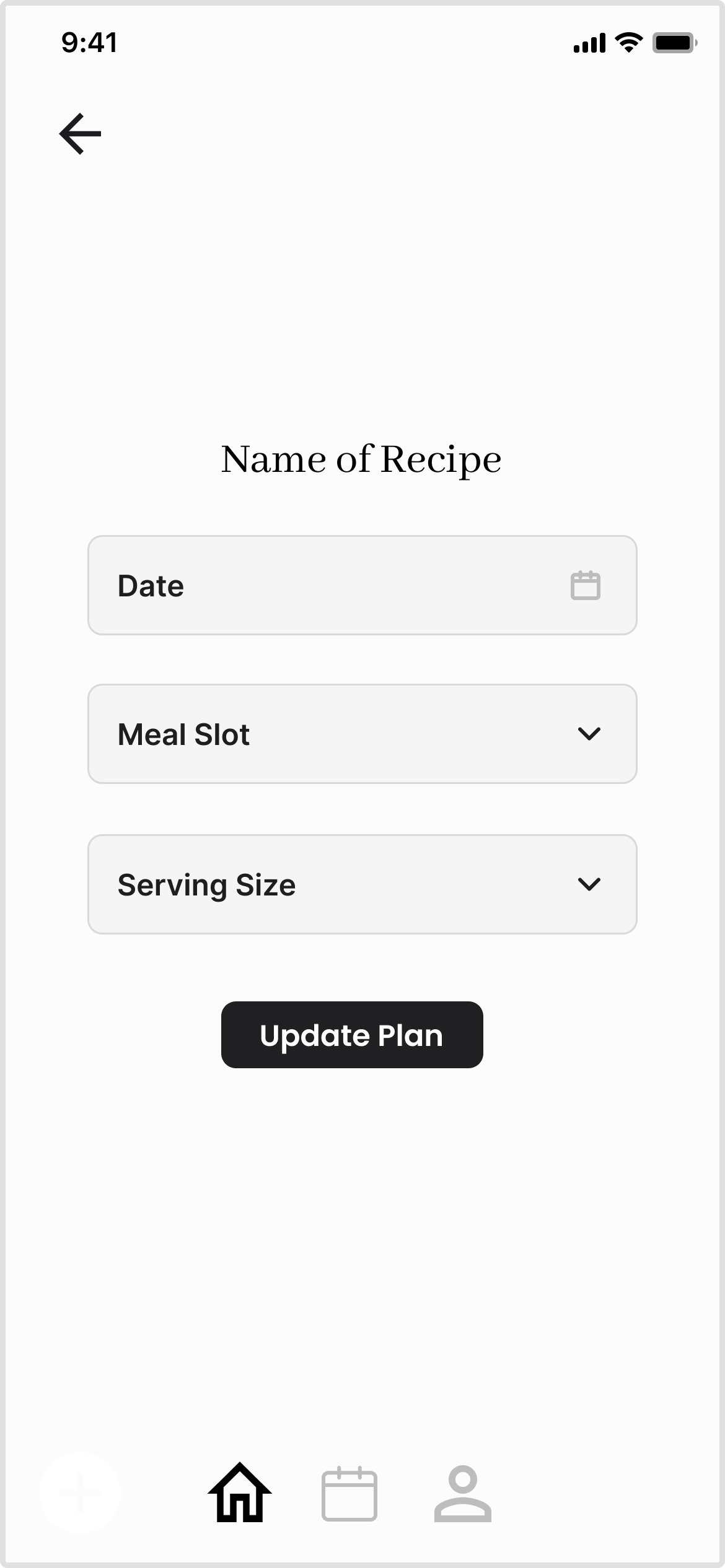Viewport: 725px width, 1568px height.
Task: Switch to the Home tab
Action: [x=240, y=1492]
